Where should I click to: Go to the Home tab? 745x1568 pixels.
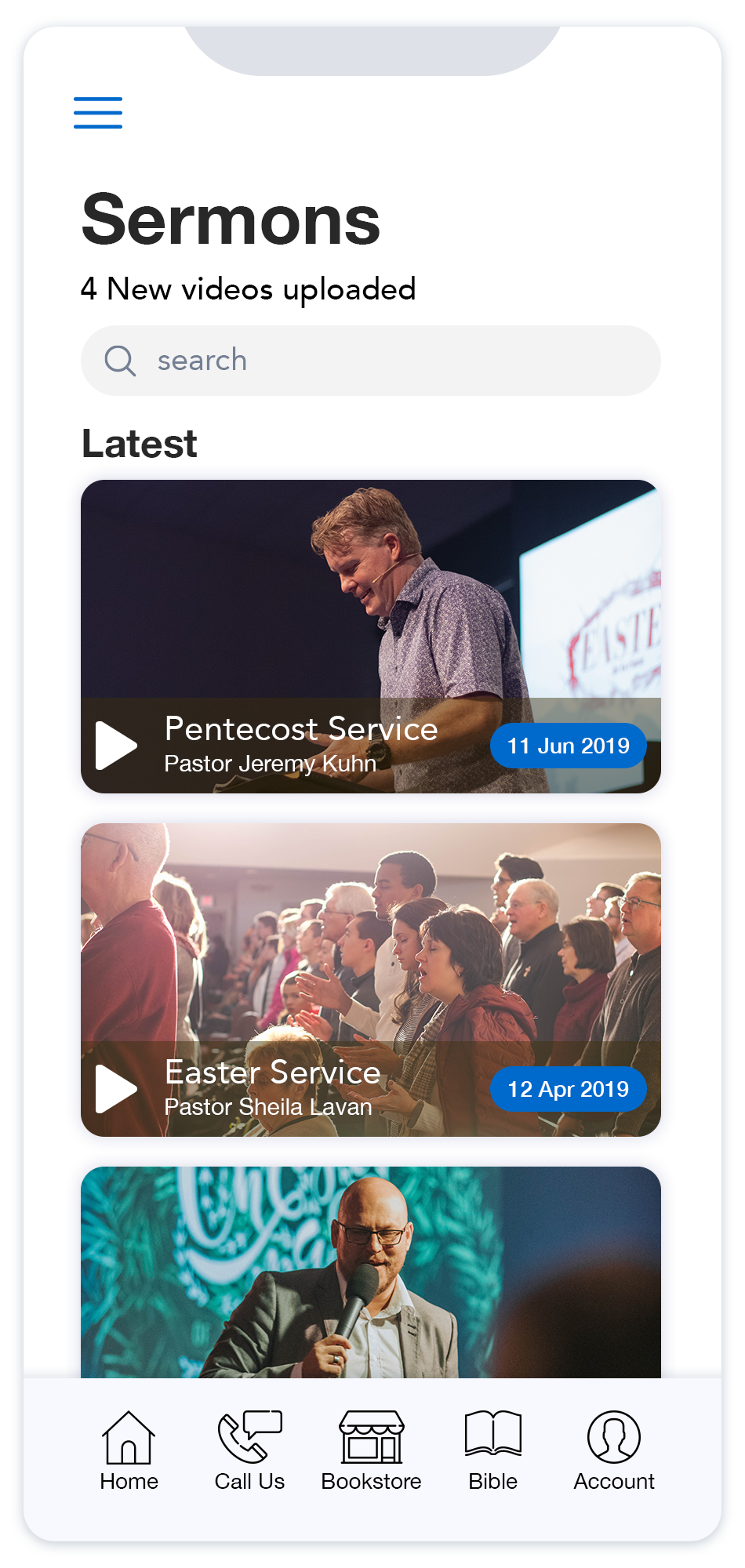click(x=129, y=1450)
